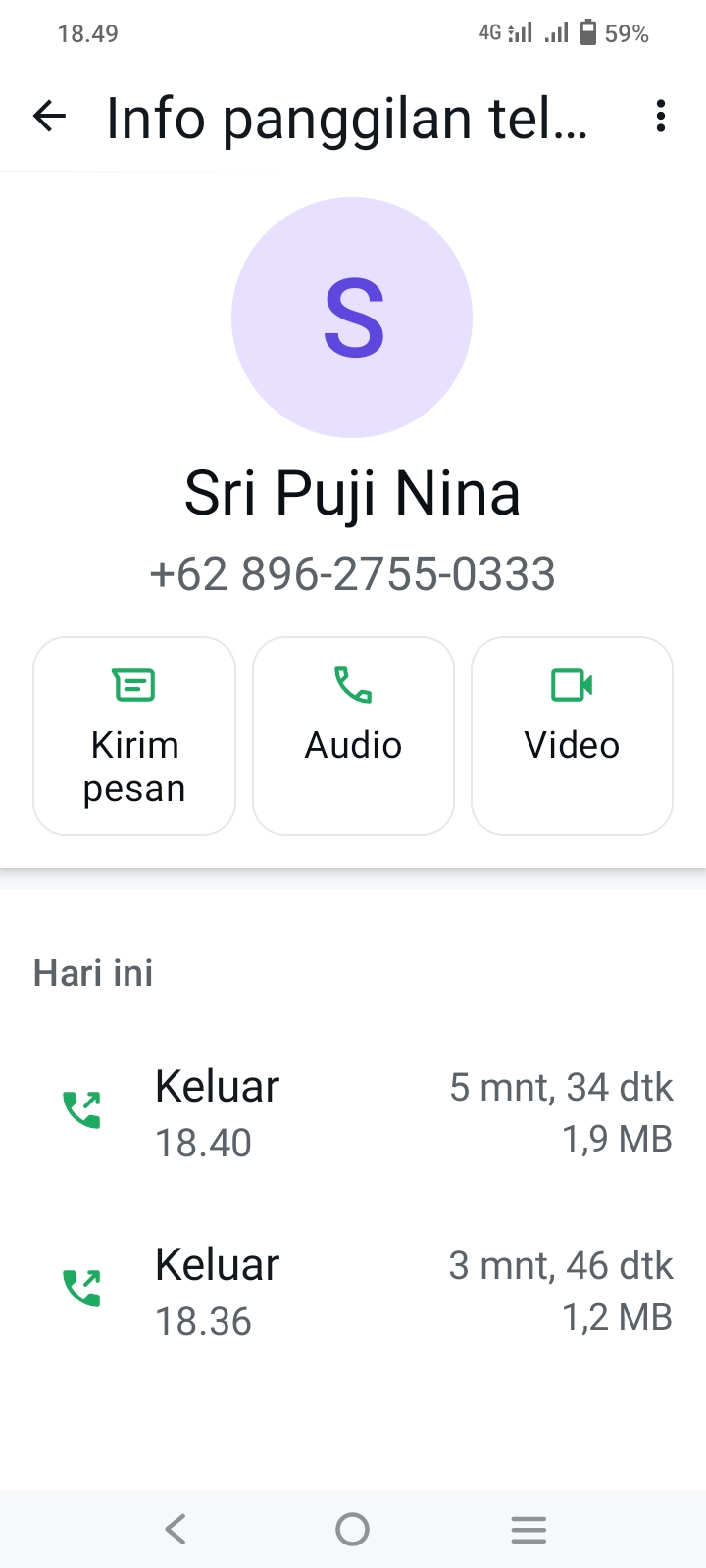
Task: Tap the phone number +62 896-2755-0333
Action: 352,574
